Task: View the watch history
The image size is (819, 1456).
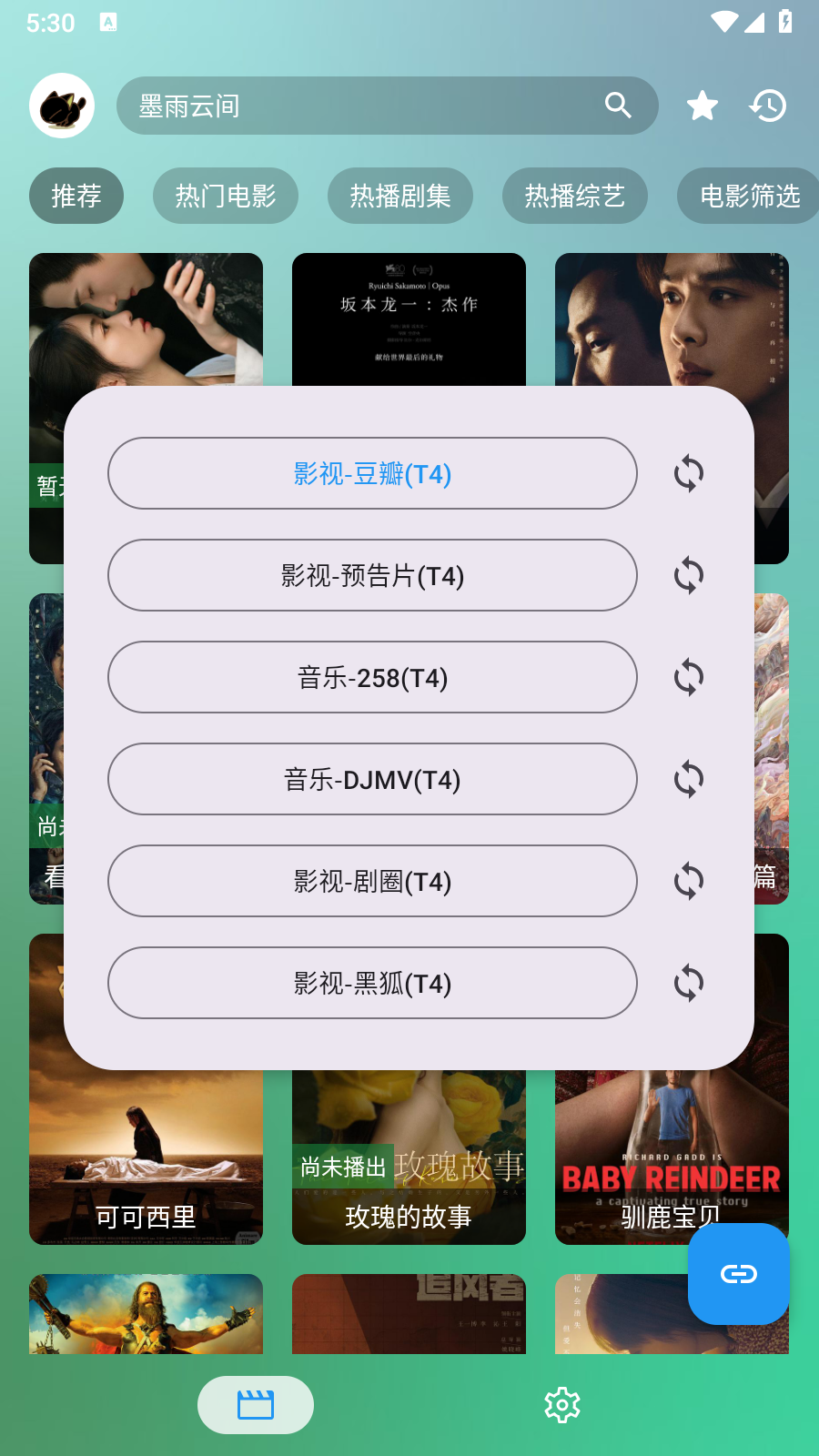Action: coord(768,106)
